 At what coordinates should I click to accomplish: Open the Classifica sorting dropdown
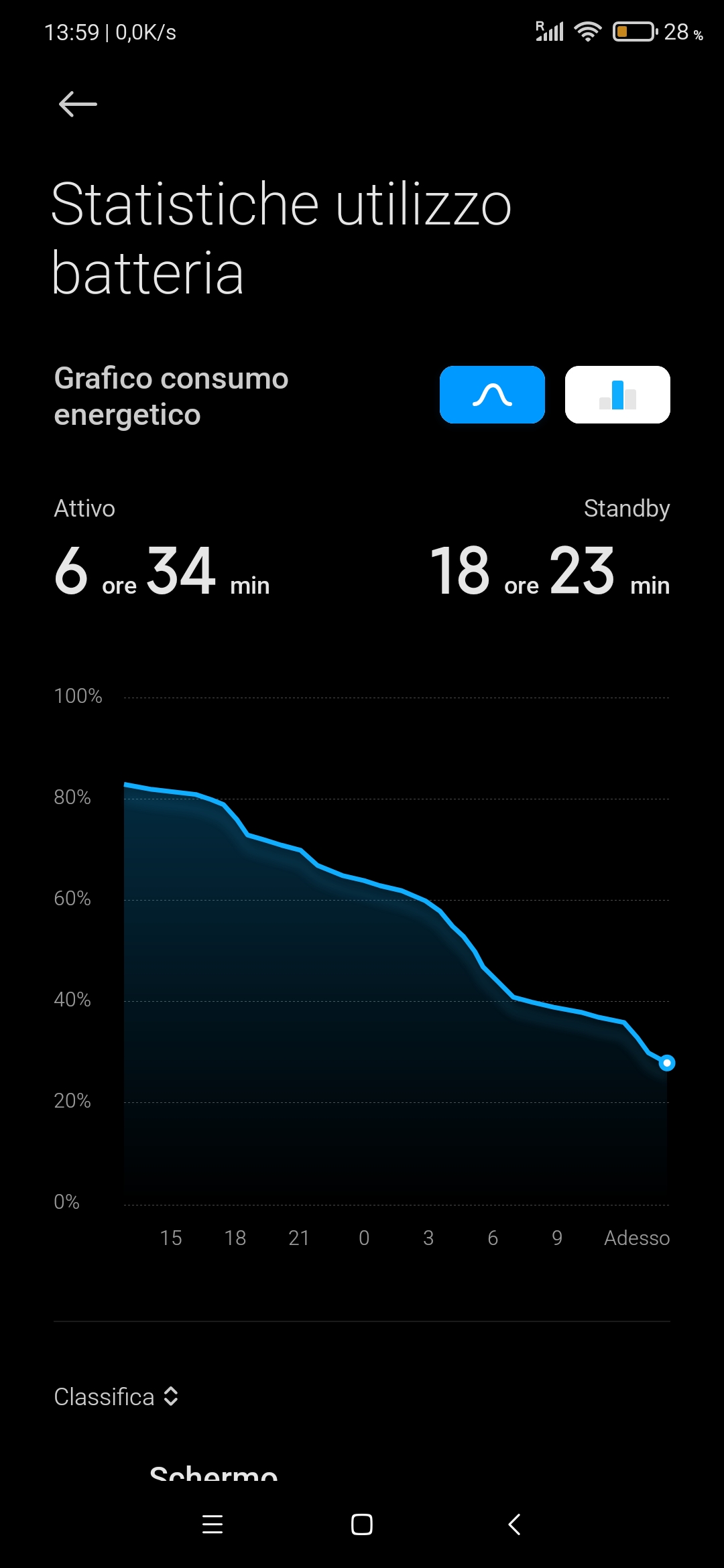click(116, 1397)
